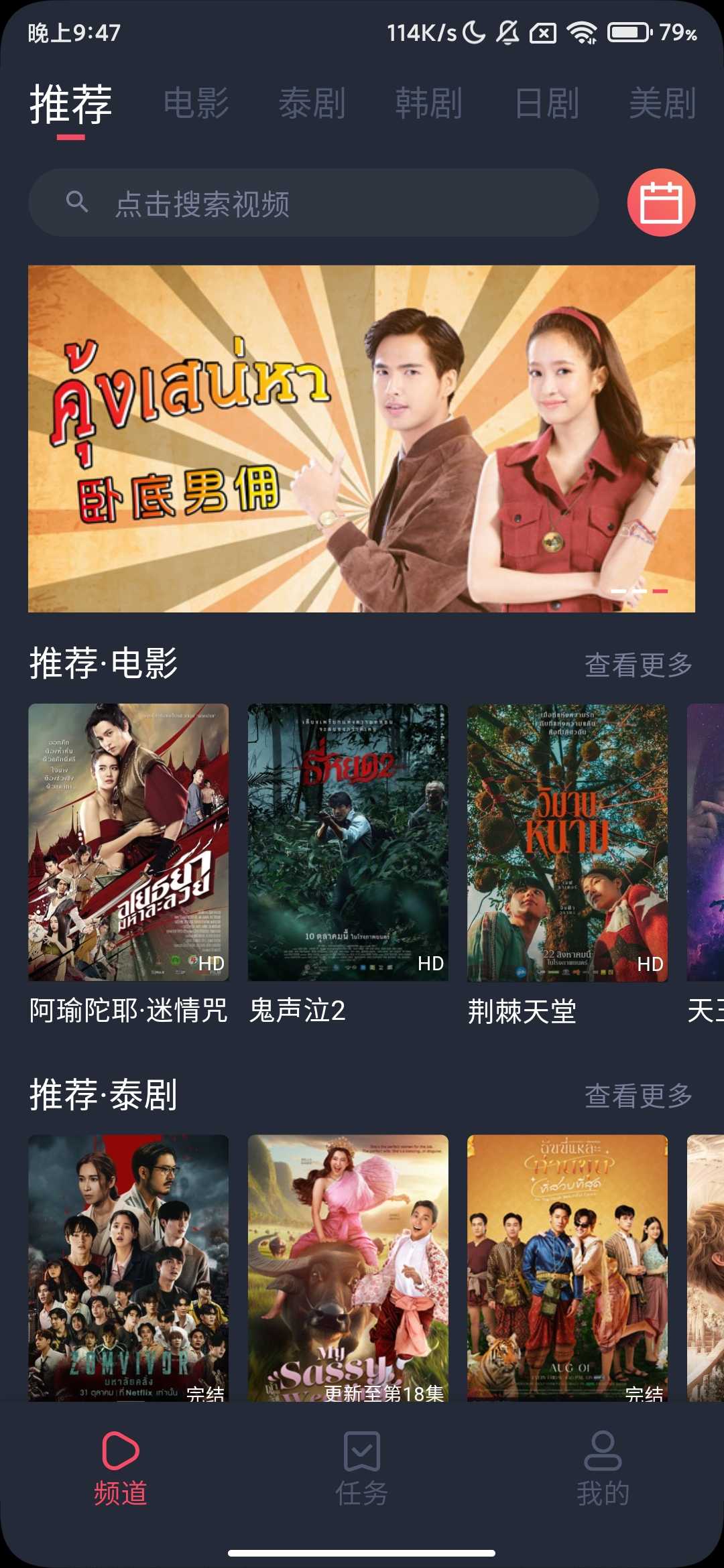
Task: Tap the 点击搜索视频 search box
Action: 313,203
